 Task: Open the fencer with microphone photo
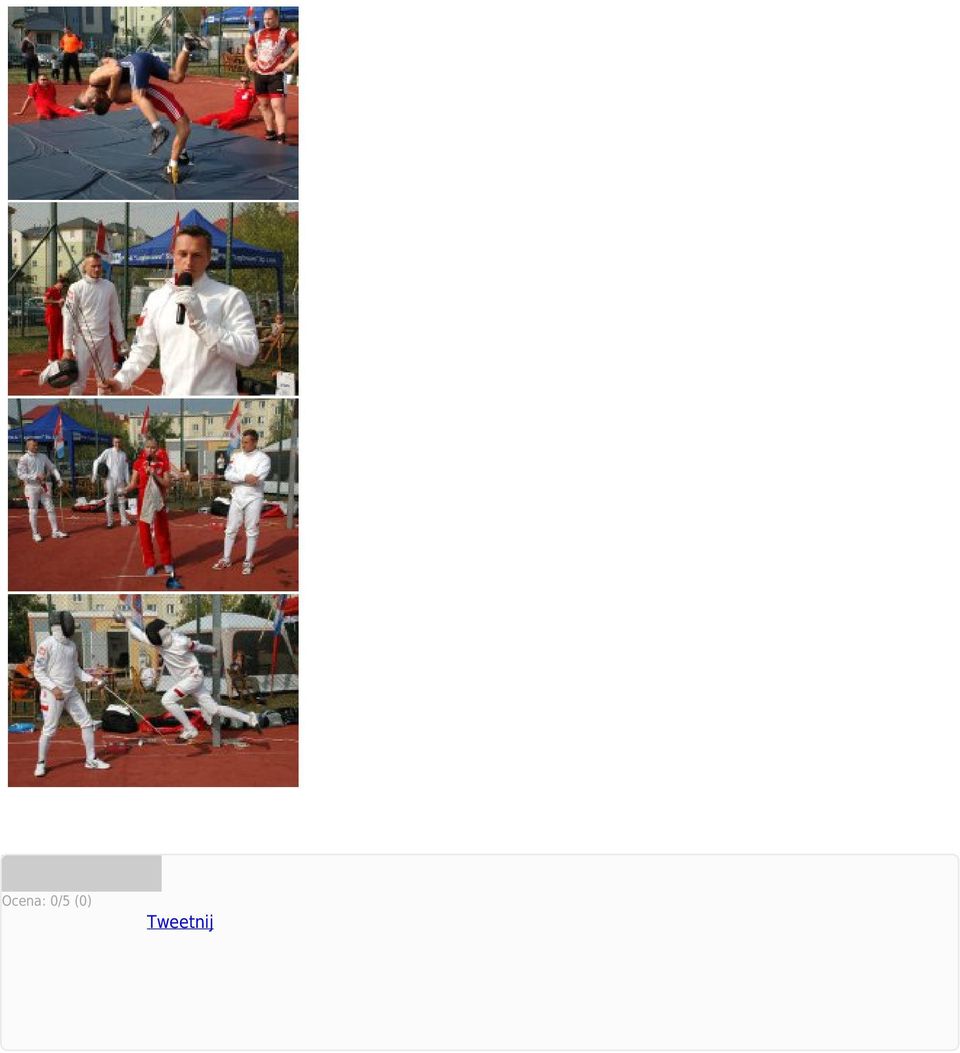click(153, 299)
